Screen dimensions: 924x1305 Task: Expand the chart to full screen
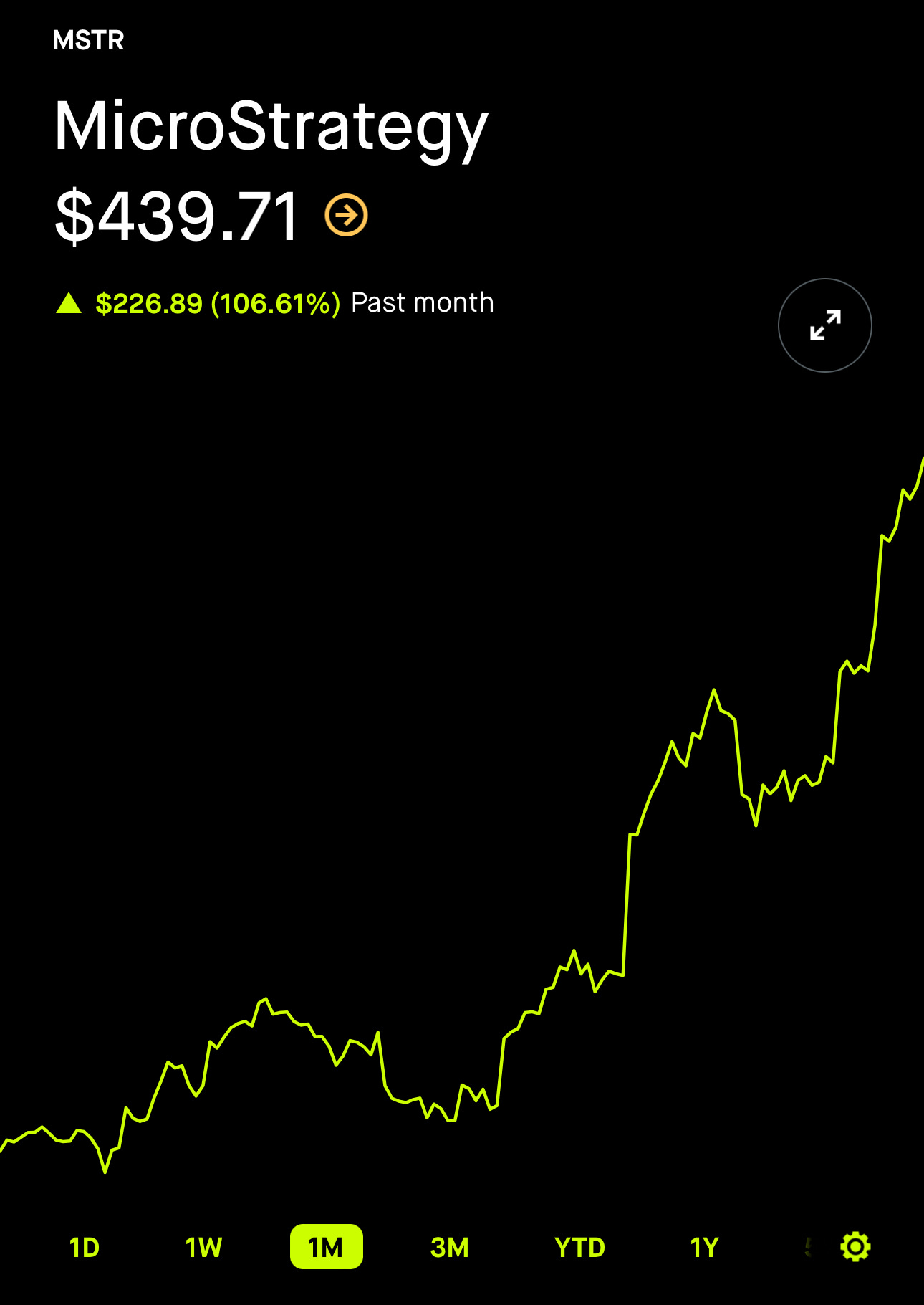(825, 325)
